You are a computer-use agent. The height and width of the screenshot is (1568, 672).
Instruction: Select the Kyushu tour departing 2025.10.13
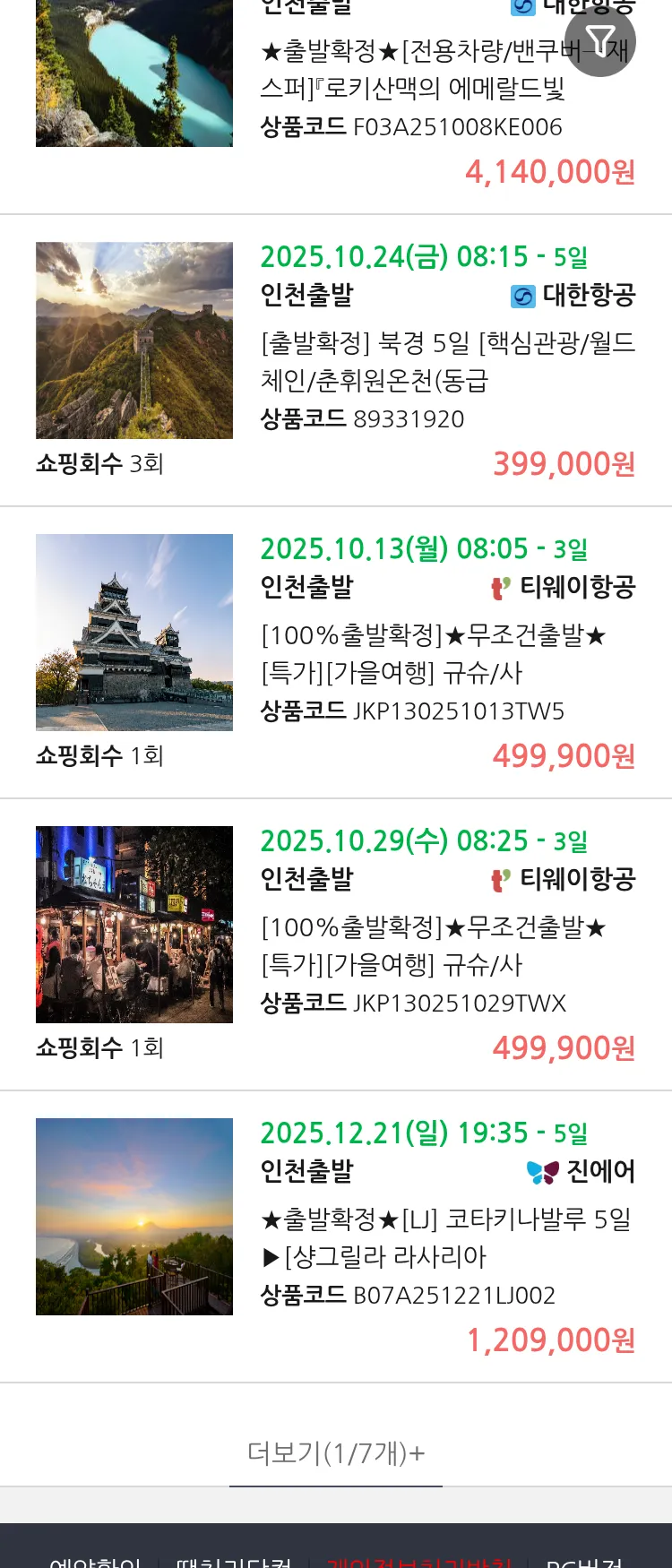click(434, 653)
